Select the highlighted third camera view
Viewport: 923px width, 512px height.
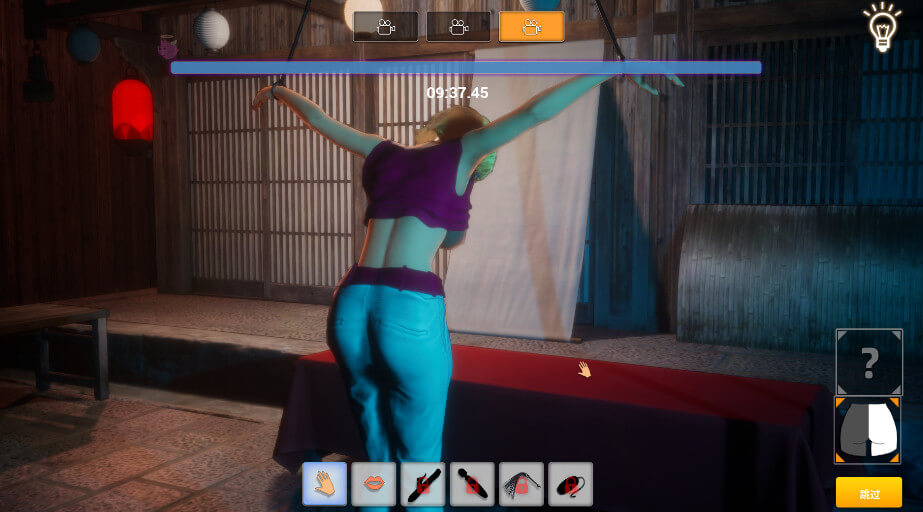531,27
